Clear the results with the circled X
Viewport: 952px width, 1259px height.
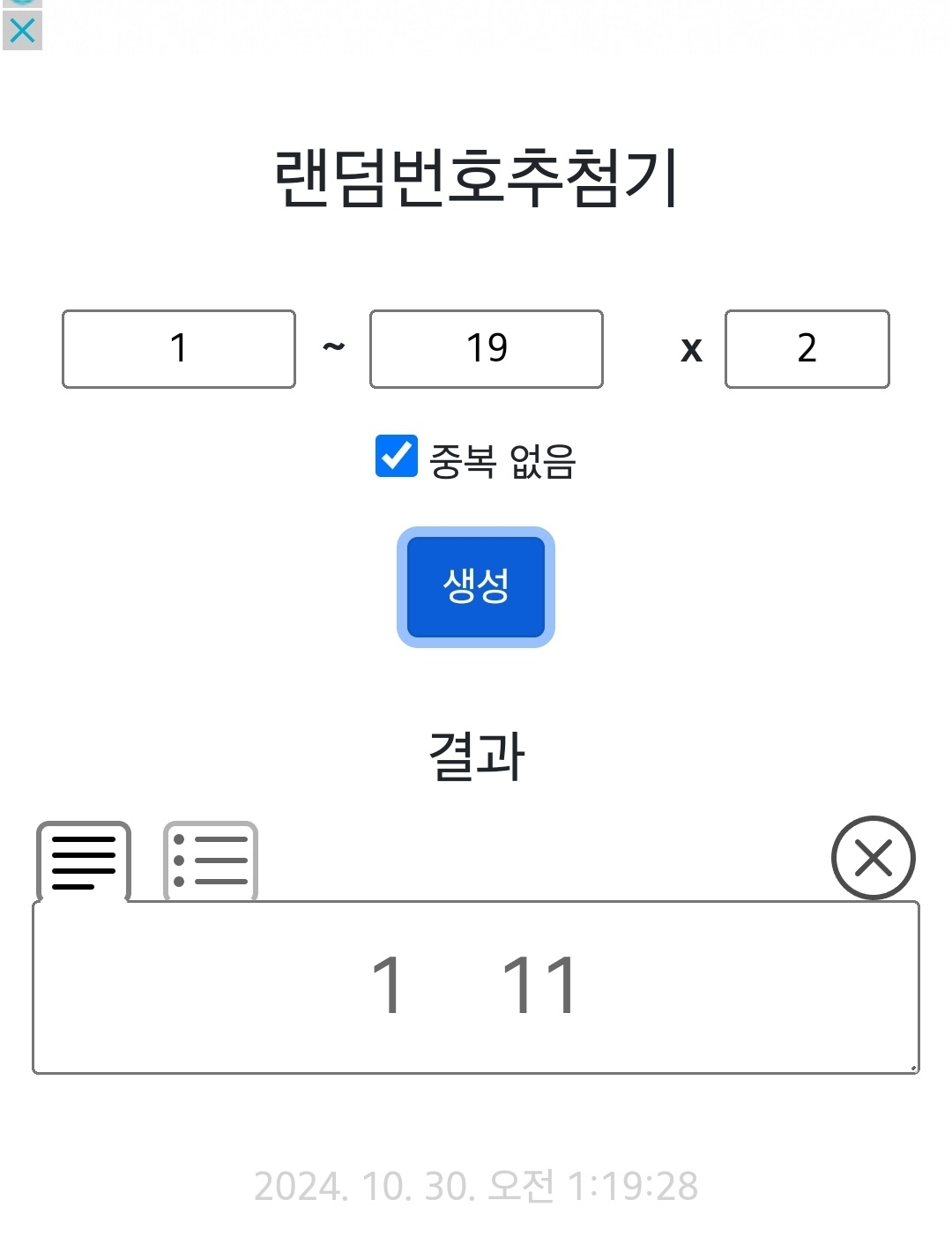[873, 858]
